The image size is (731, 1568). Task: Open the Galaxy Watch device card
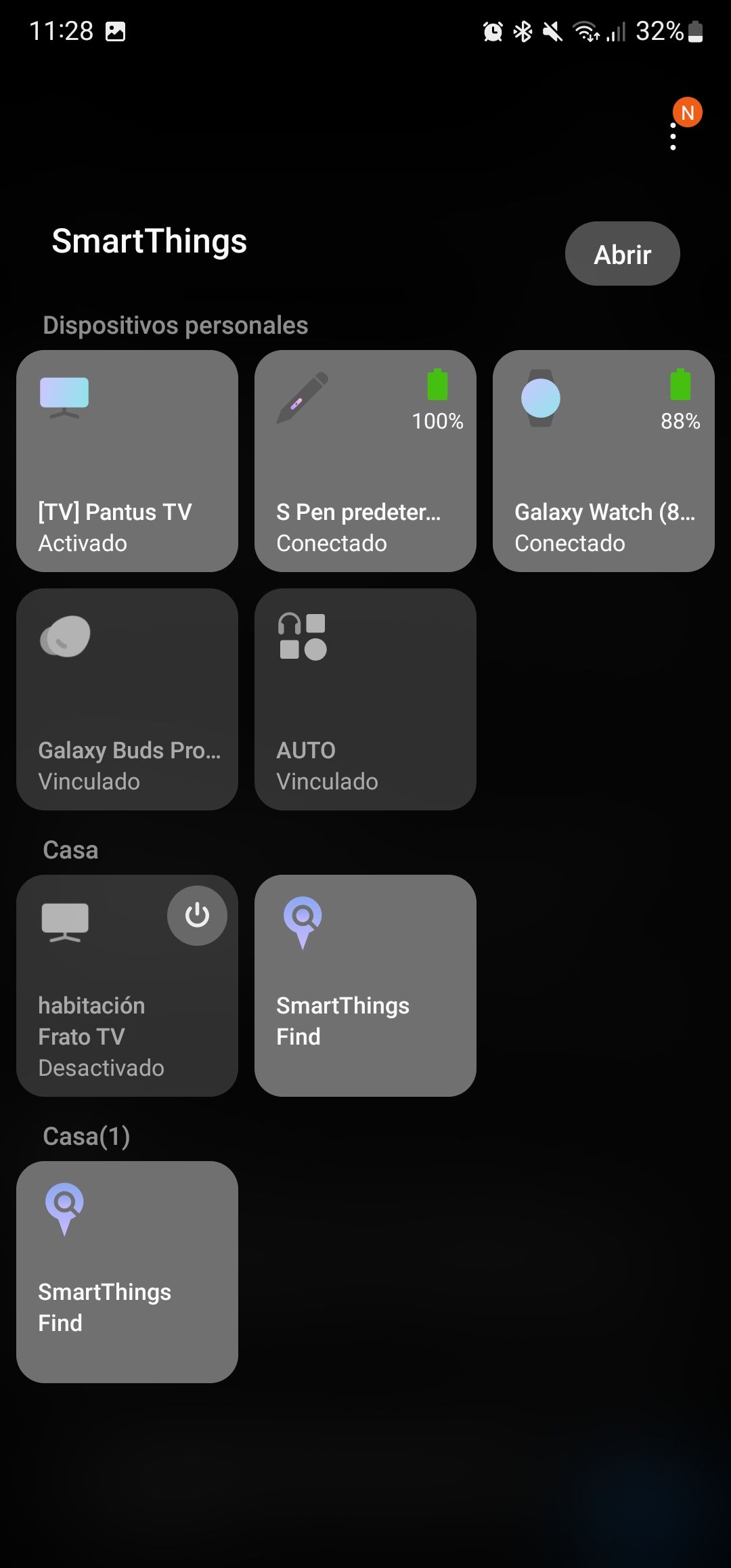[x=604, y=461]
